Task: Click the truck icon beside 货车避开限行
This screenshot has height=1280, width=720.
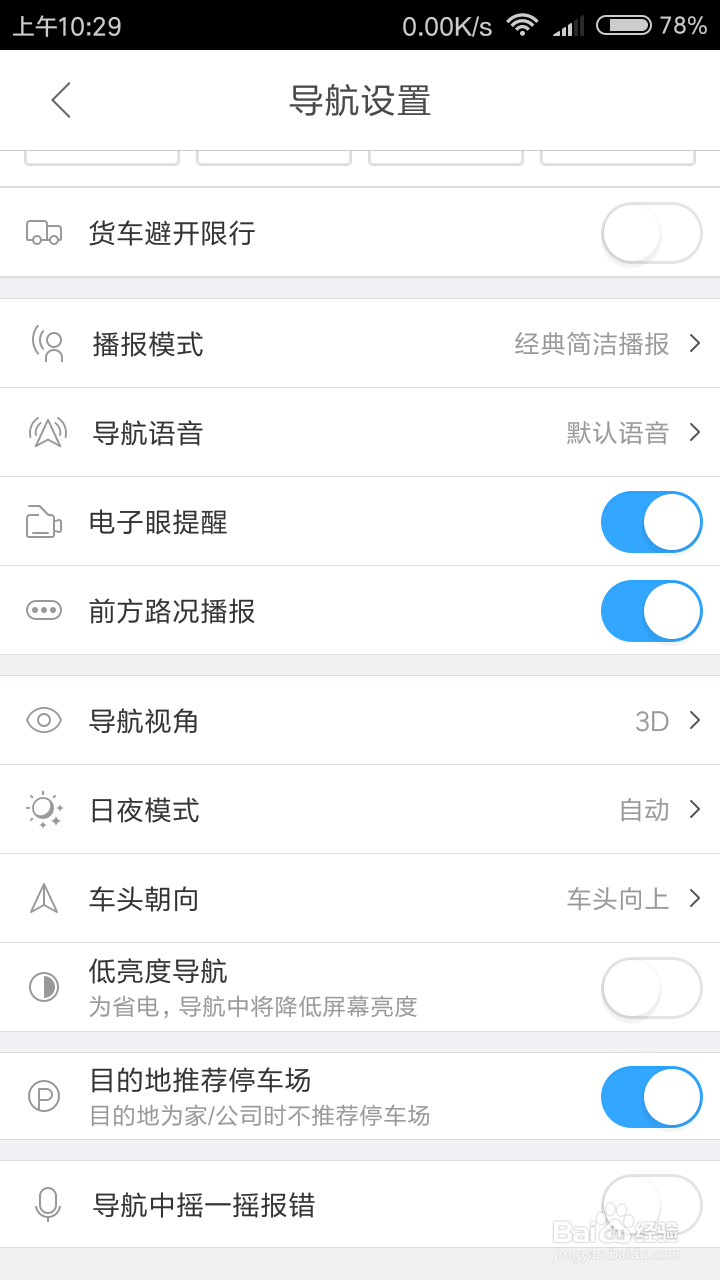Action: coord(43,233)
